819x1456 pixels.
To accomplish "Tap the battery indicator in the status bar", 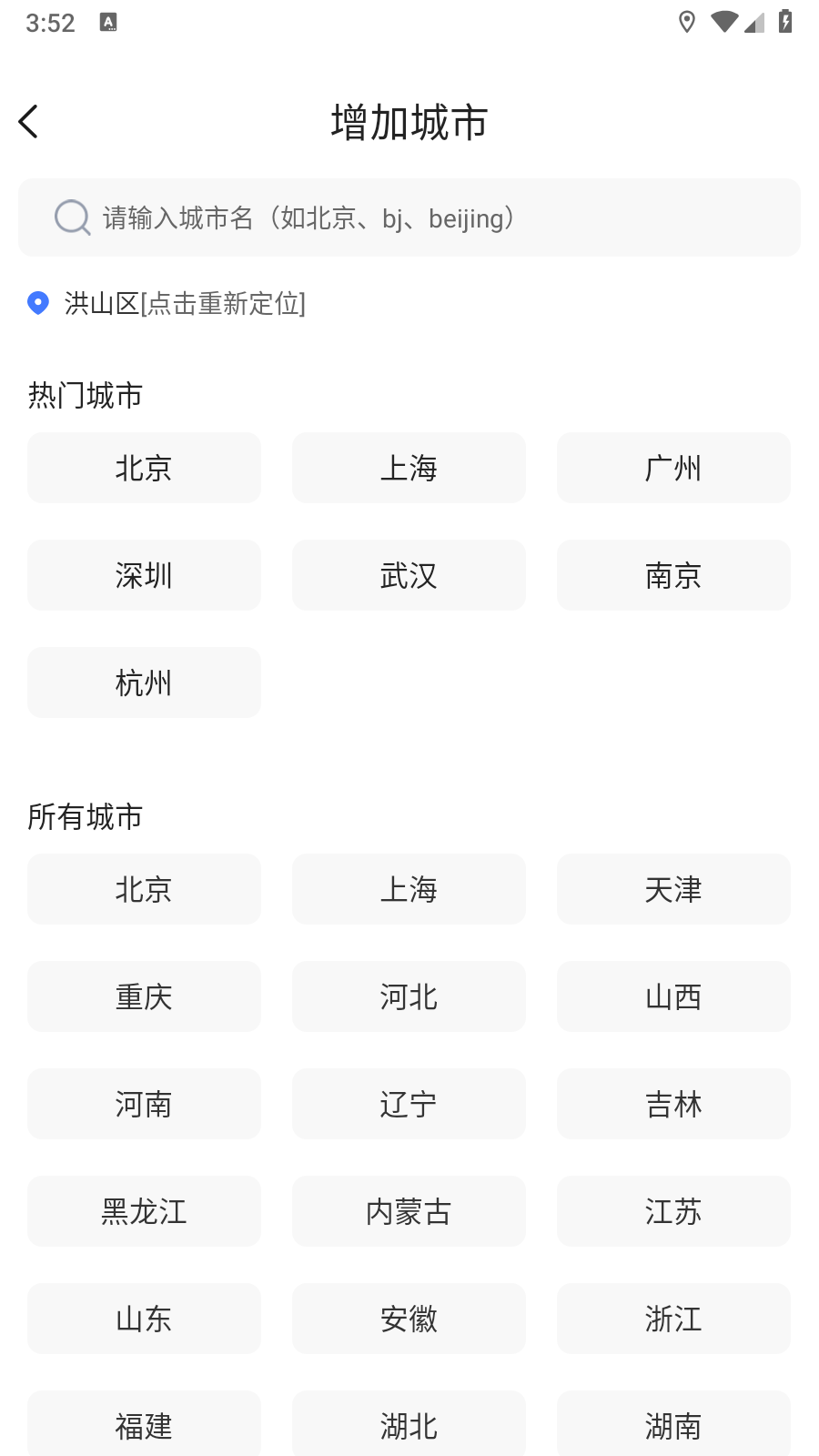I will tap(784, 22).
